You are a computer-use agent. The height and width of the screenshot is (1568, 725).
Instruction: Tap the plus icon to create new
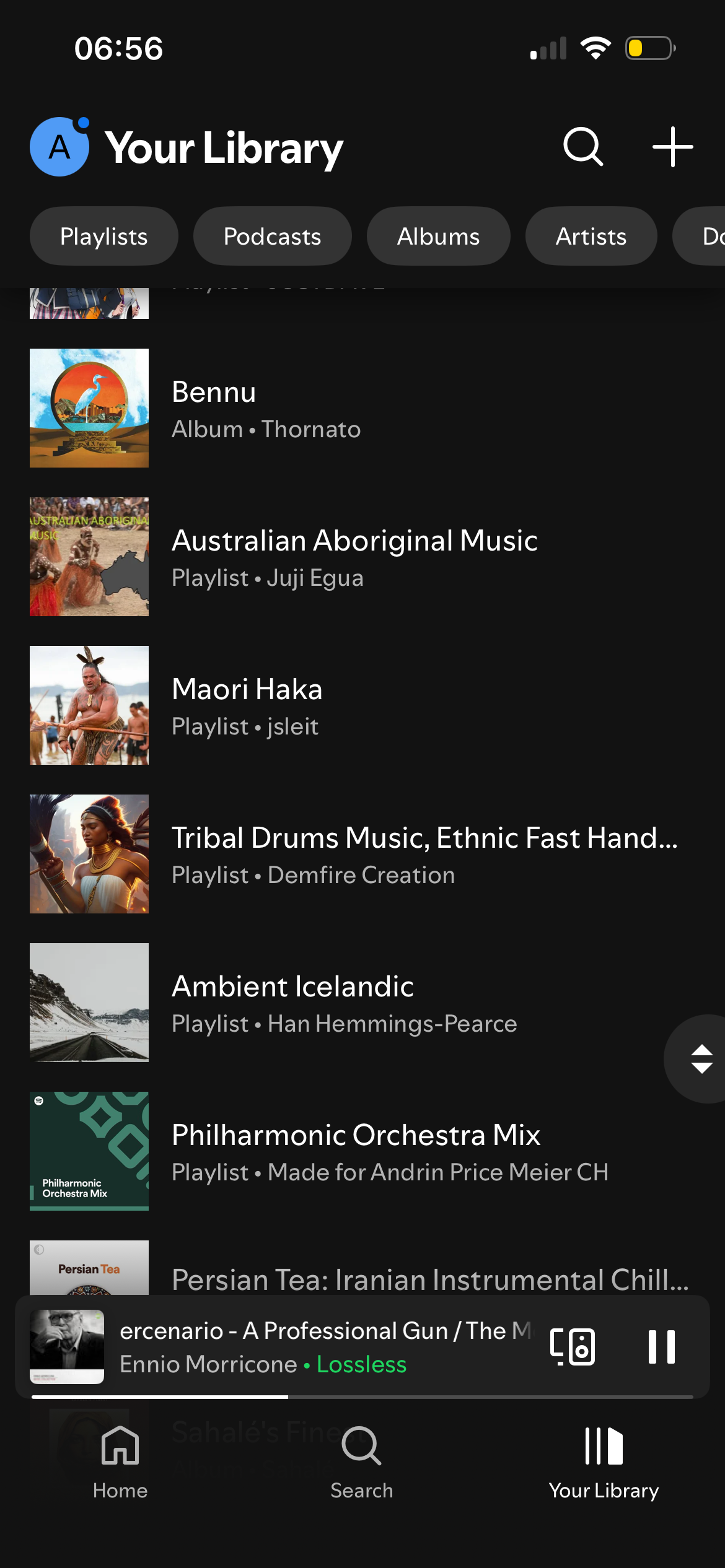pyautogui.click(x=672, y=147)
